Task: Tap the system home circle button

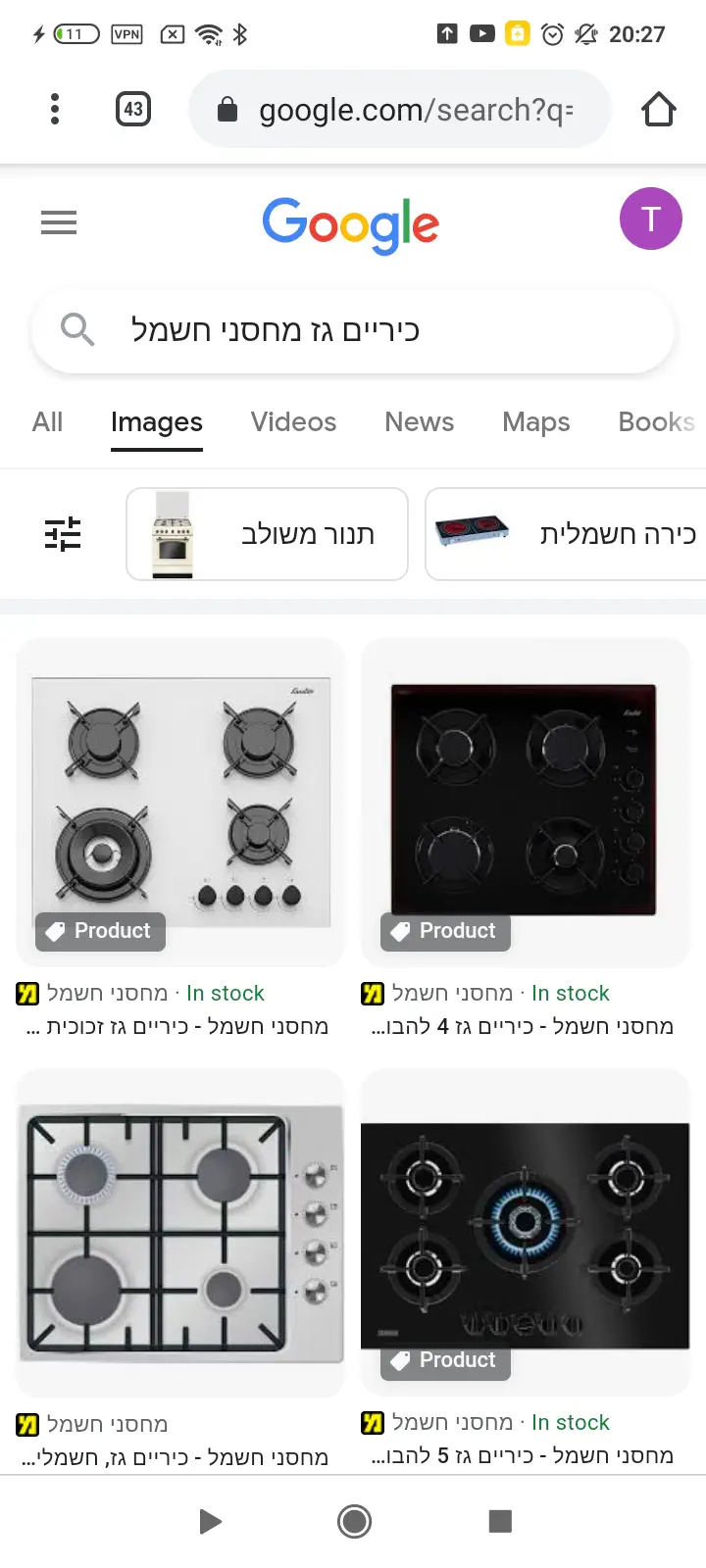Action: pyautogui.click(x=354, y=1521)
